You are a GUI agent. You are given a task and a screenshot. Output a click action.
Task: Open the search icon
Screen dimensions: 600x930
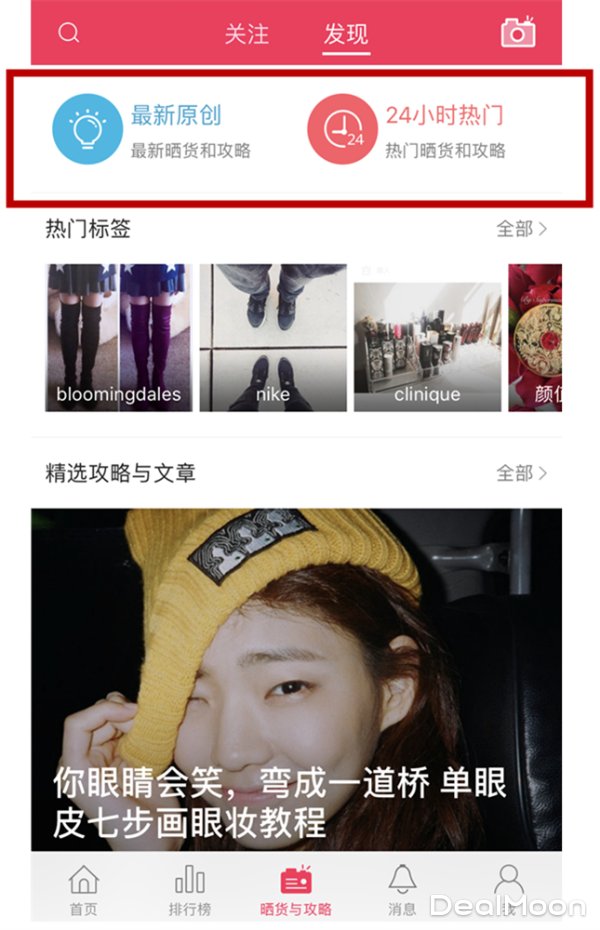(x=69, y=33)
